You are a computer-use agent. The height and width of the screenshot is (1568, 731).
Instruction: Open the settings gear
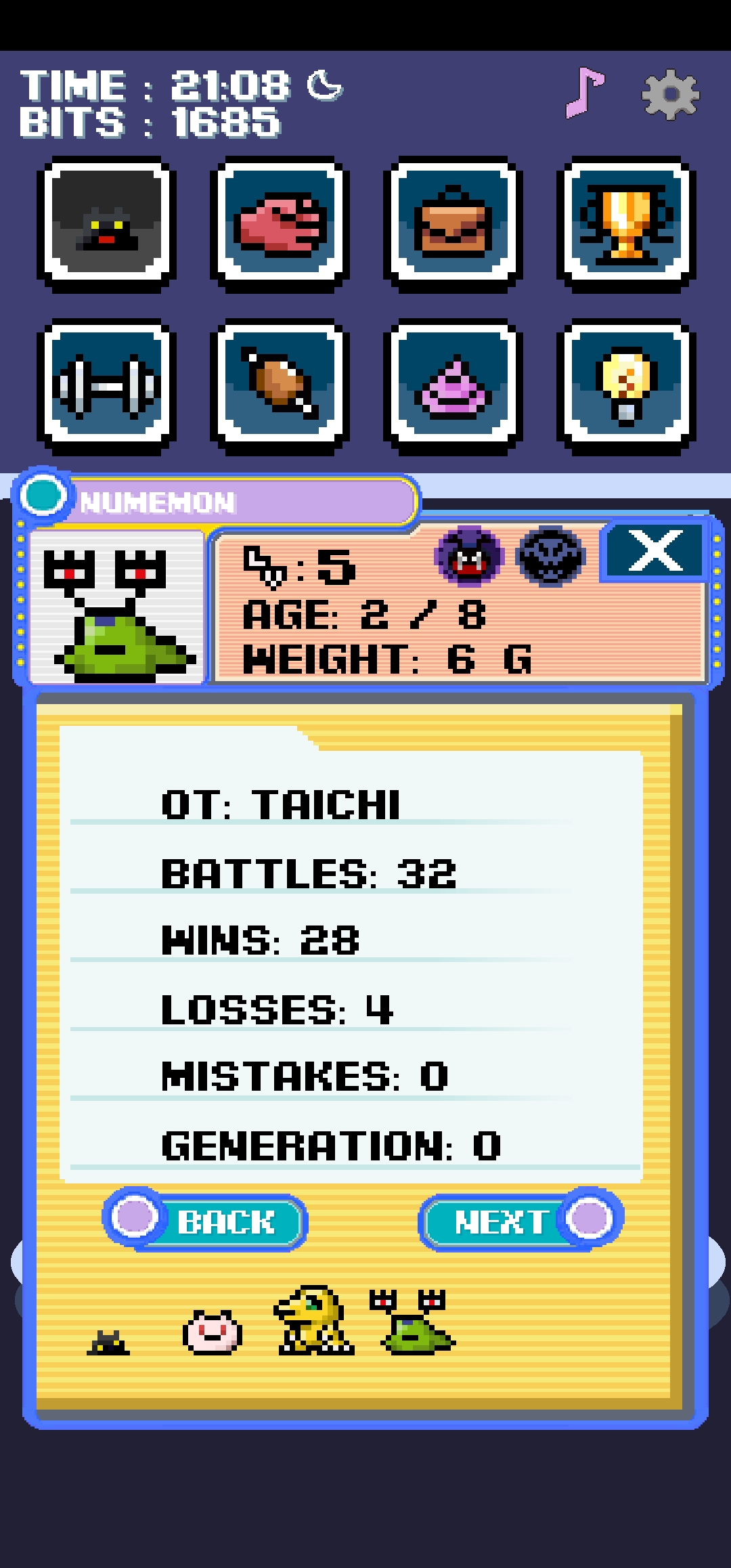point(670,94)
